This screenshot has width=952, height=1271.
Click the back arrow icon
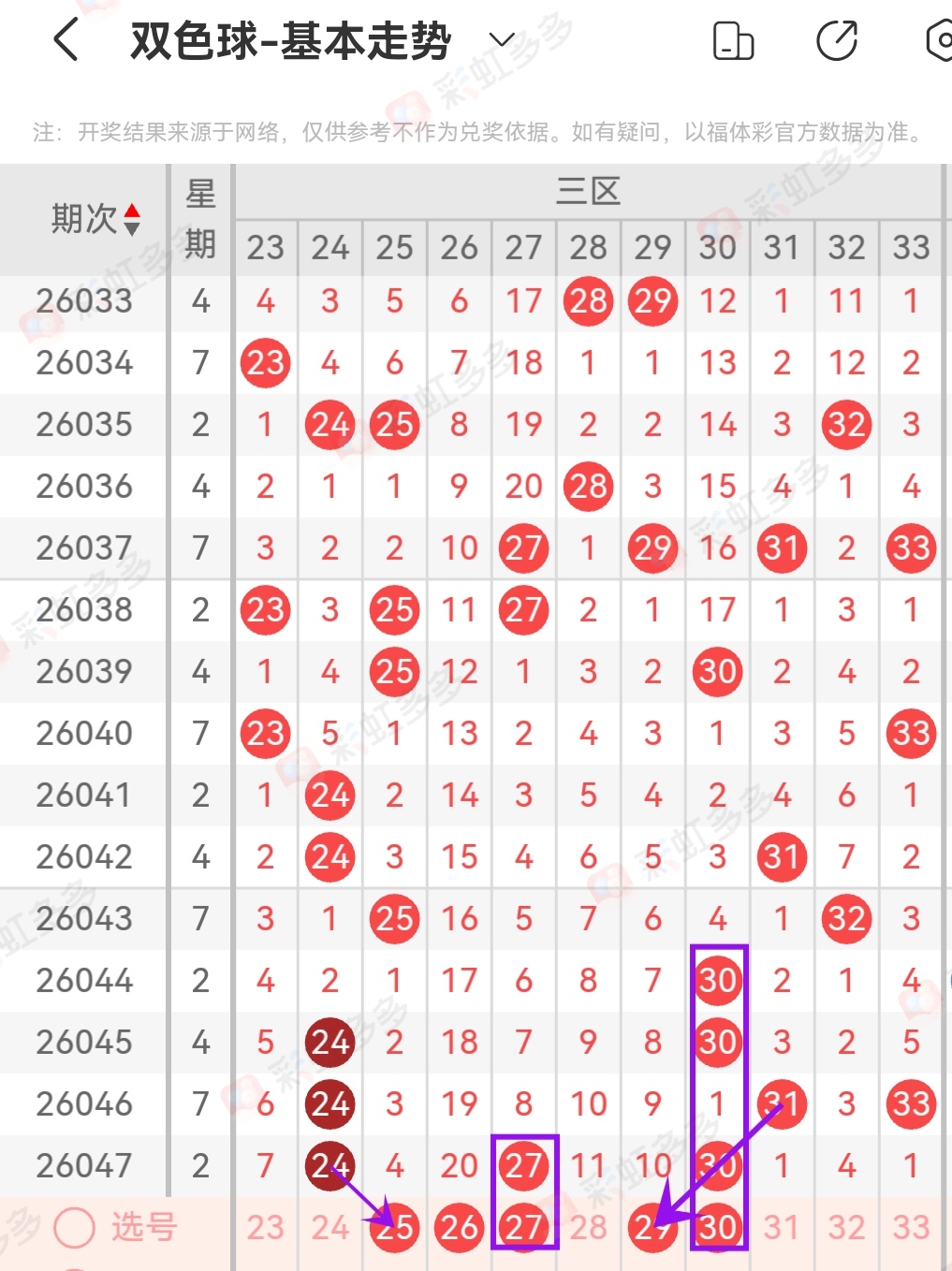(64, 40)
